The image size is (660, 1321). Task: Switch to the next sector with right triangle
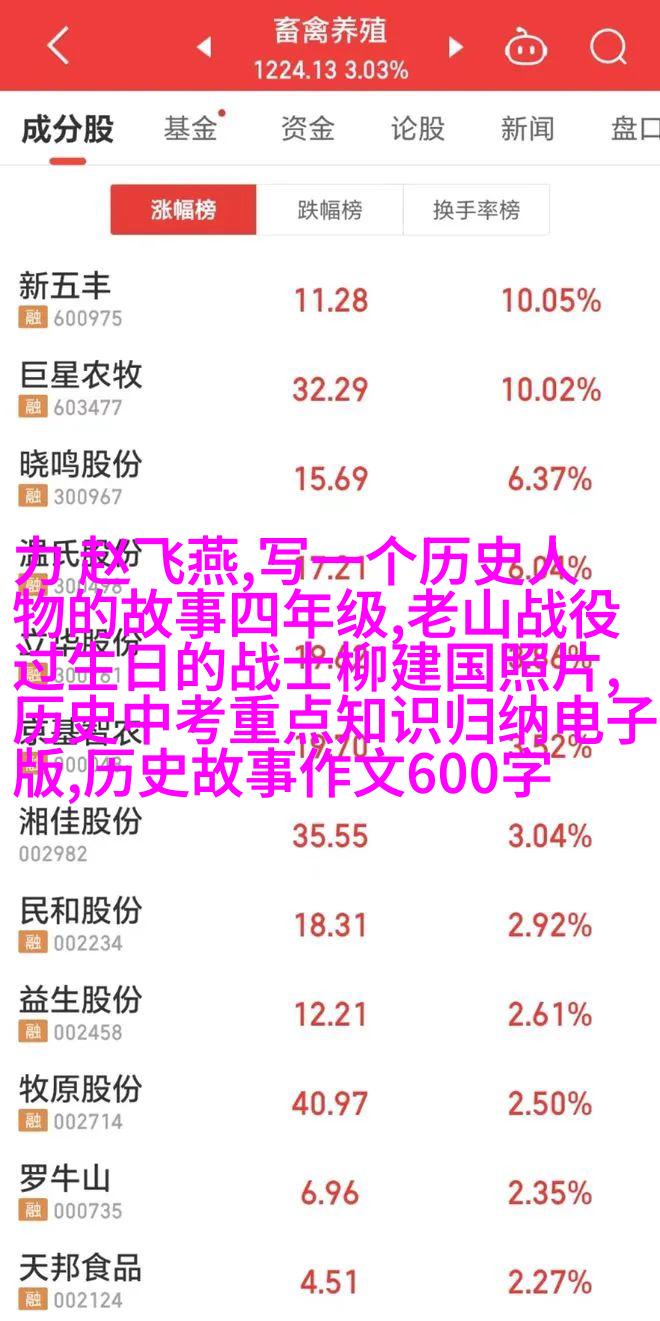pos(456,46)
